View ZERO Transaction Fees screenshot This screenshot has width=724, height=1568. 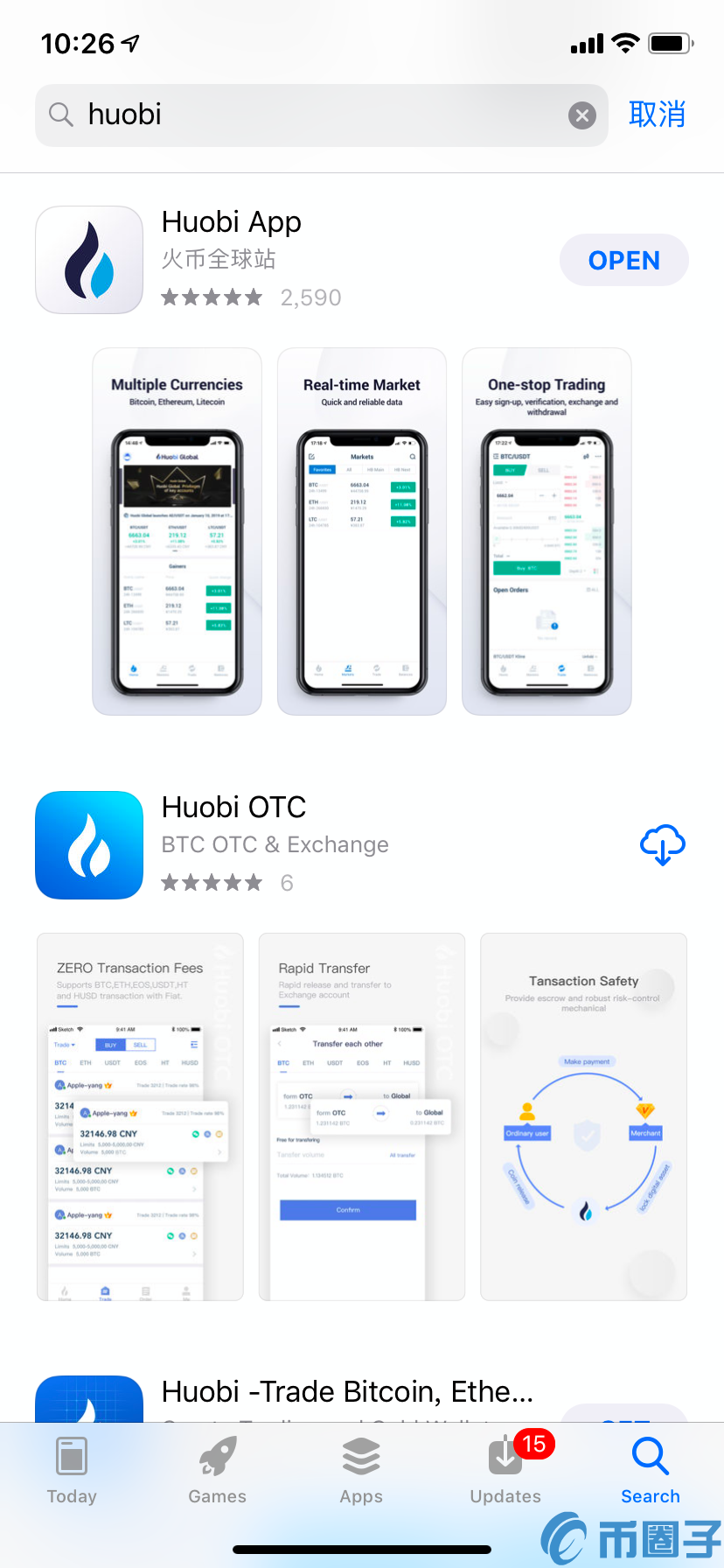click(140, 1116)
